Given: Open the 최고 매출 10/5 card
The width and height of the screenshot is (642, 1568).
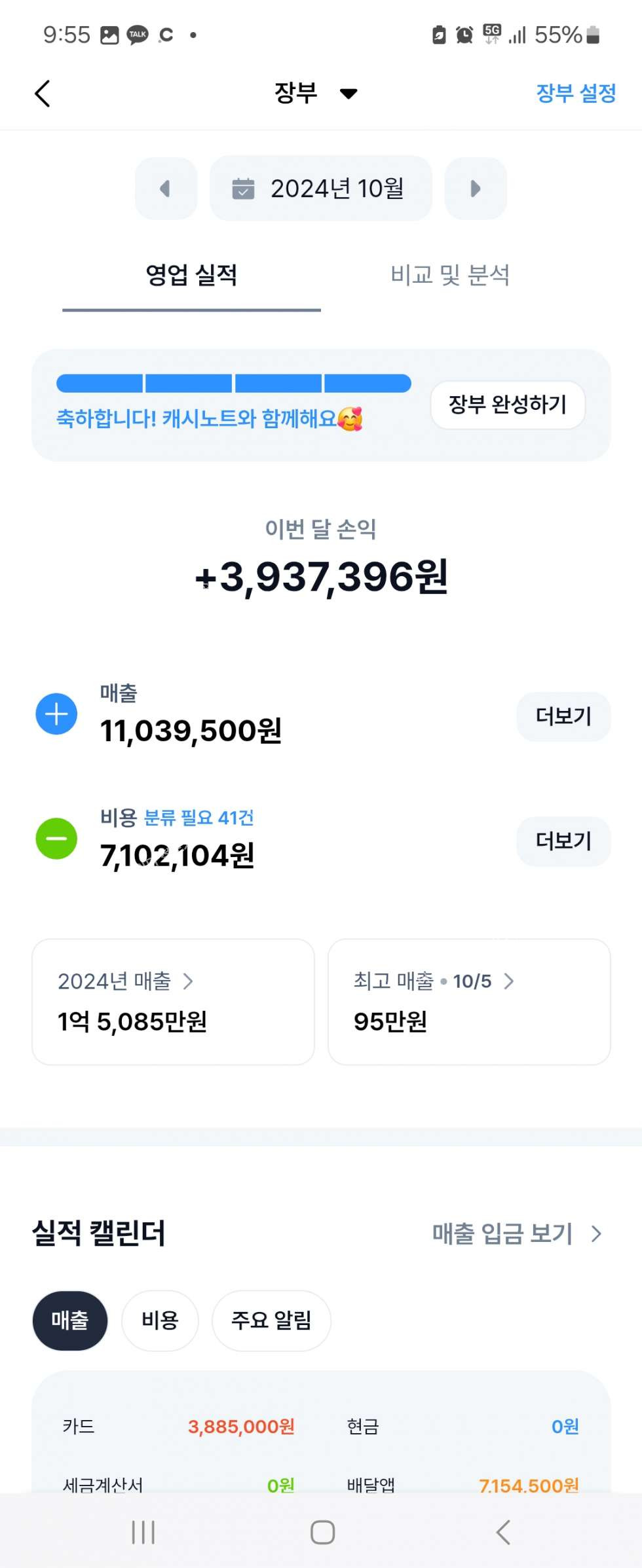Looking at the screenshot, I should coord(468,1001).
